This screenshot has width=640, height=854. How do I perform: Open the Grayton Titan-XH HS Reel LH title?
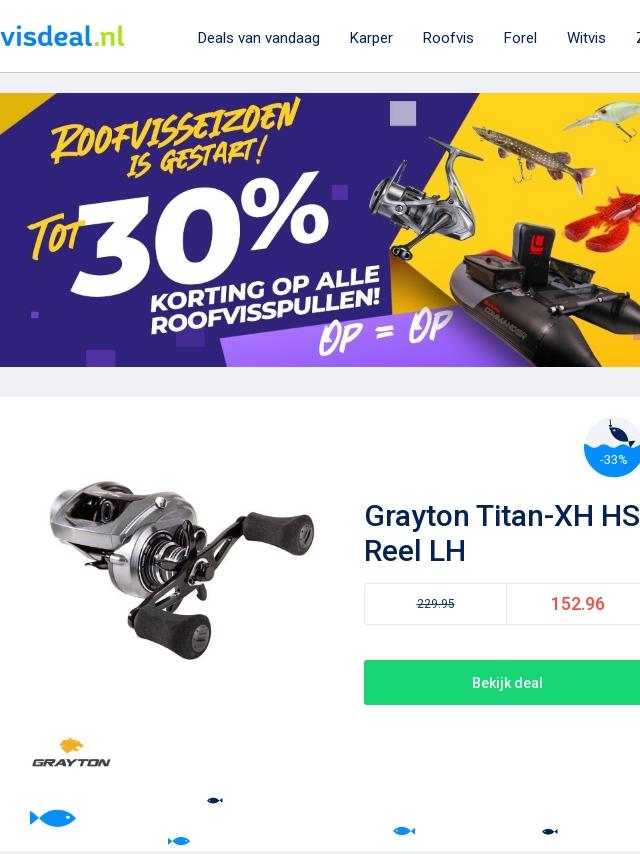pyautogui.click(x=500, y=533)
